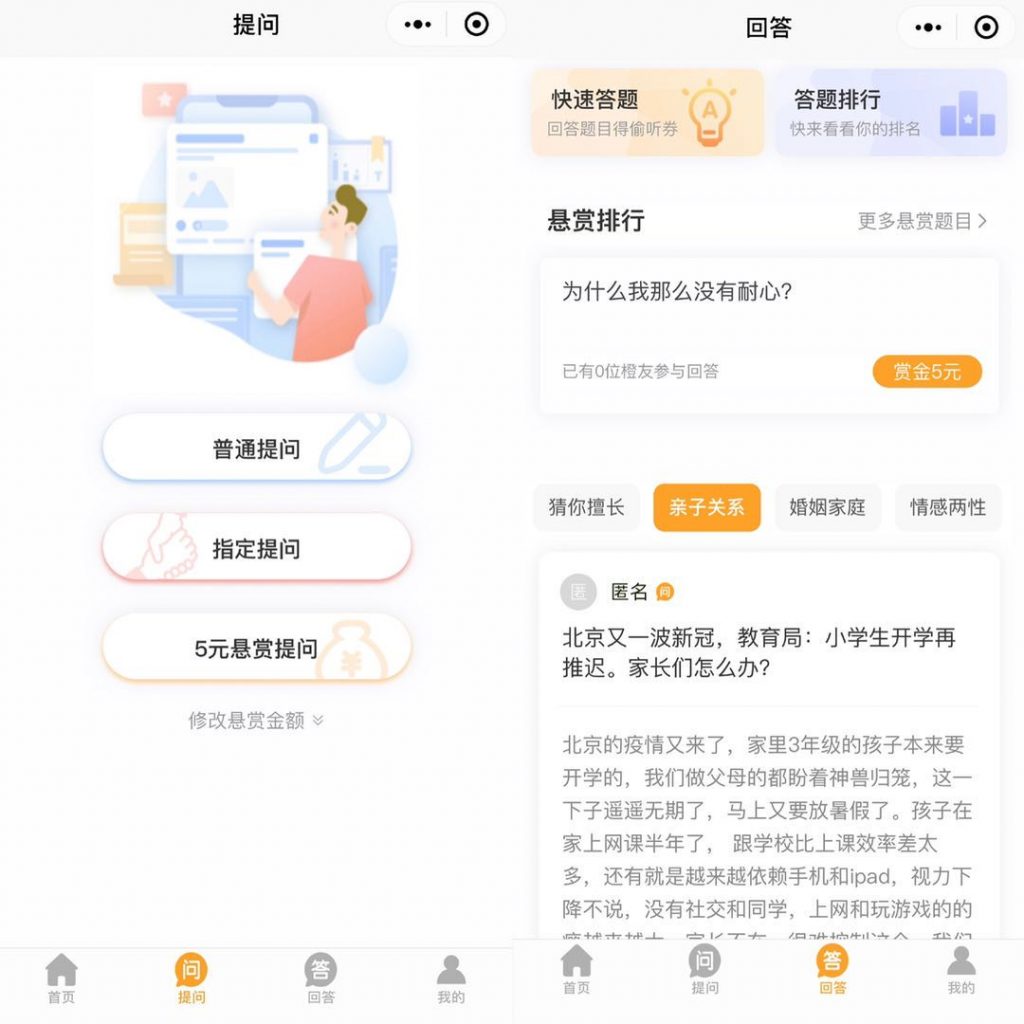Choose 普通提问 to ask a question
Viewport: 1024px width, 1024px height.
click(256, 449)
